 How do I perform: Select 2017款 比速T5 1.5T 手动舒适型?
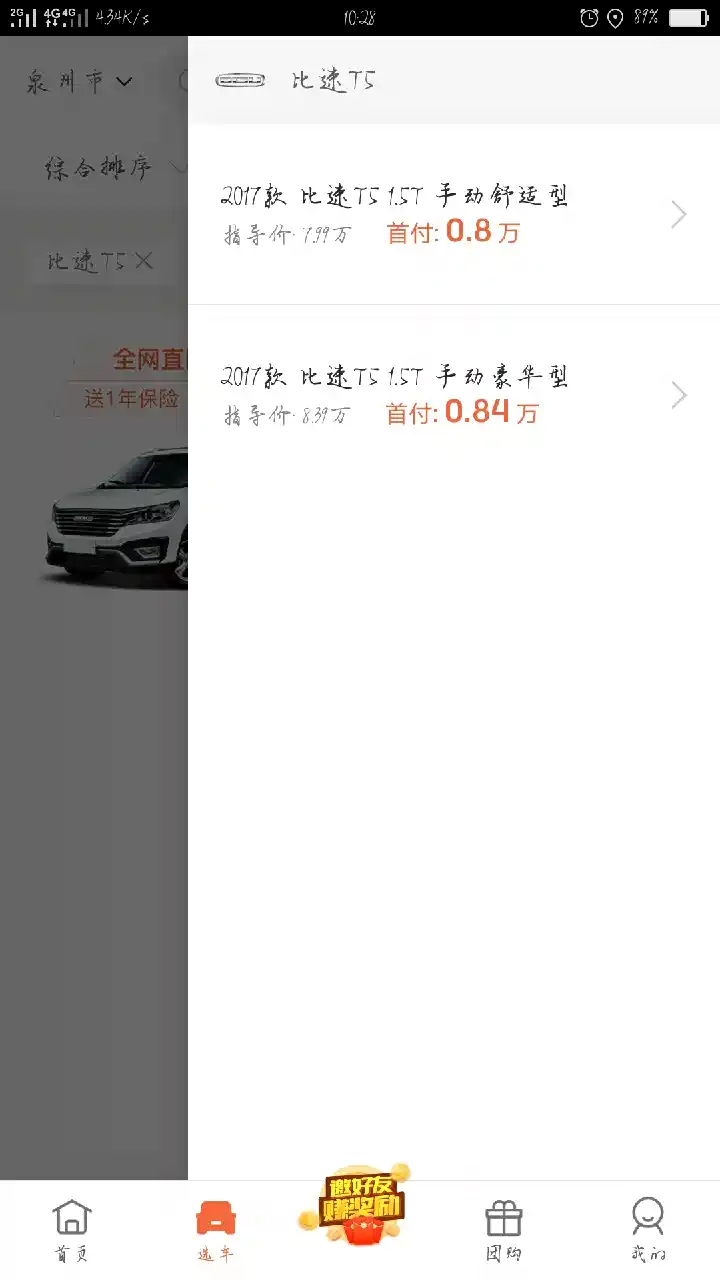[x=452, y=214]
